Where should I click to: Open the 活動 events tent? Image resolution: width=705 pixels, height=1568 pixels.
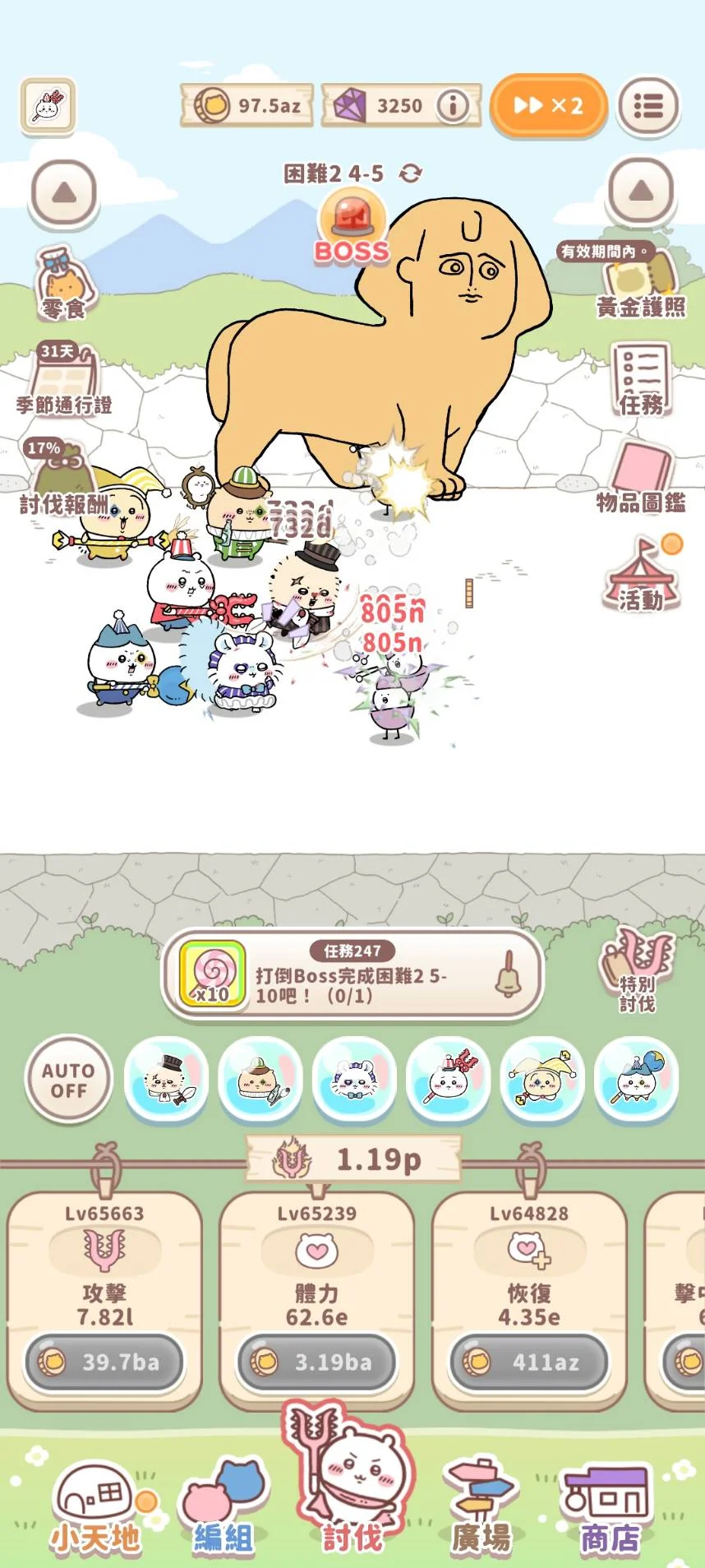coord(641,576)
